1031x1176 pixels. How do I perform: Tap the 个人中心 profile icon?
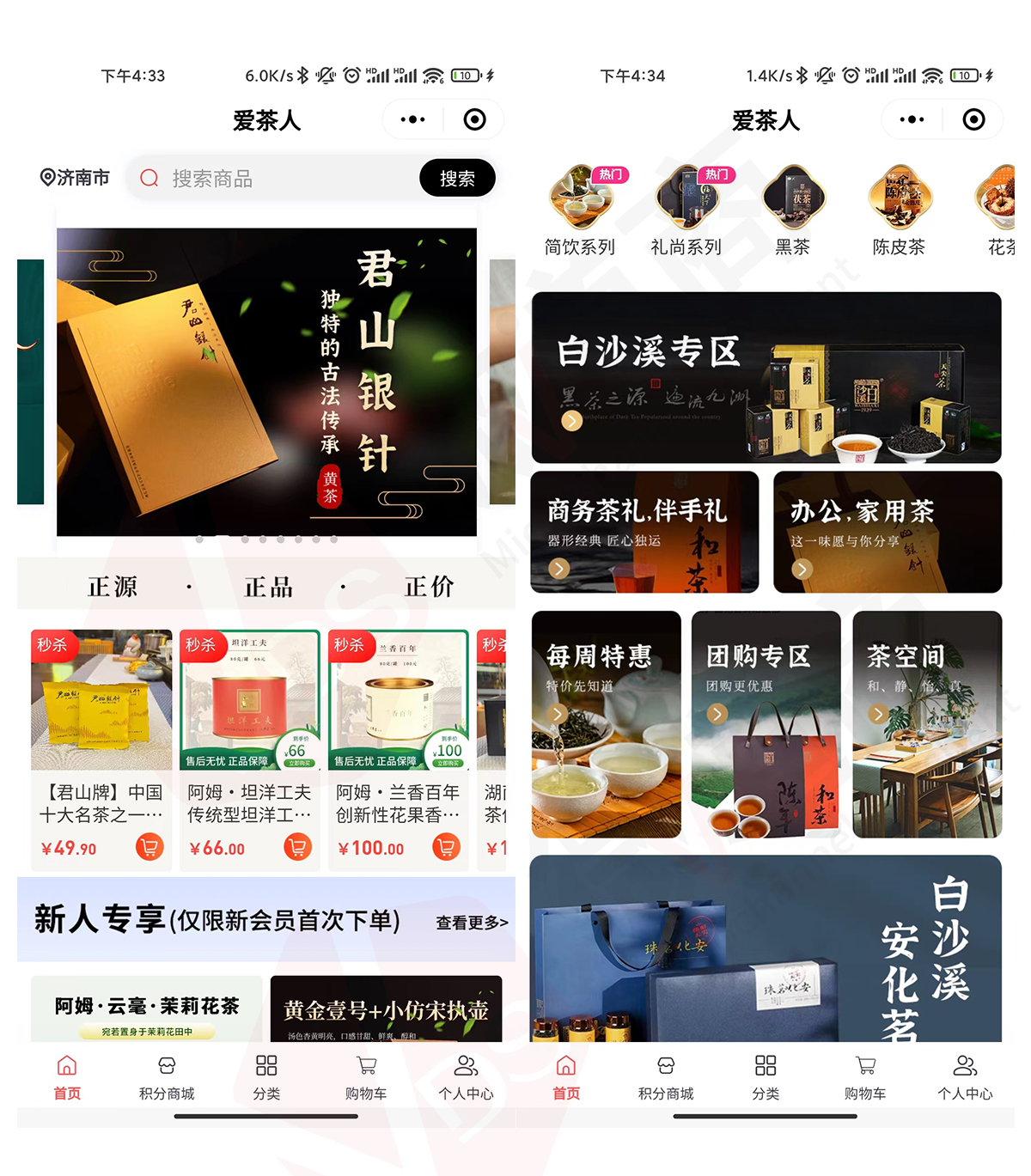[x=466, y=1066]
